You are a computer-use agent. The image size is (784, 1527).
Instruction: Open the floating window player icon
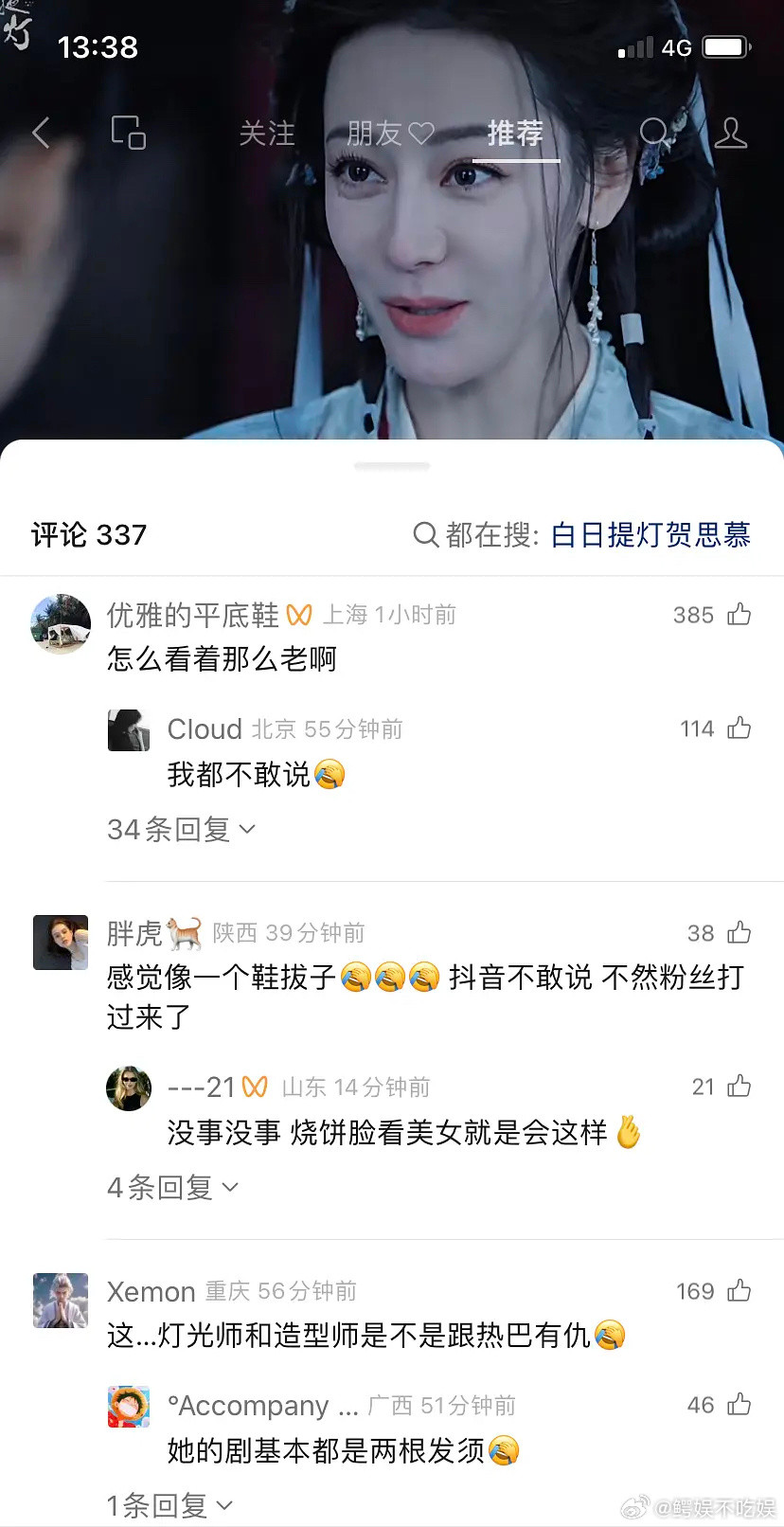(128, 133)
